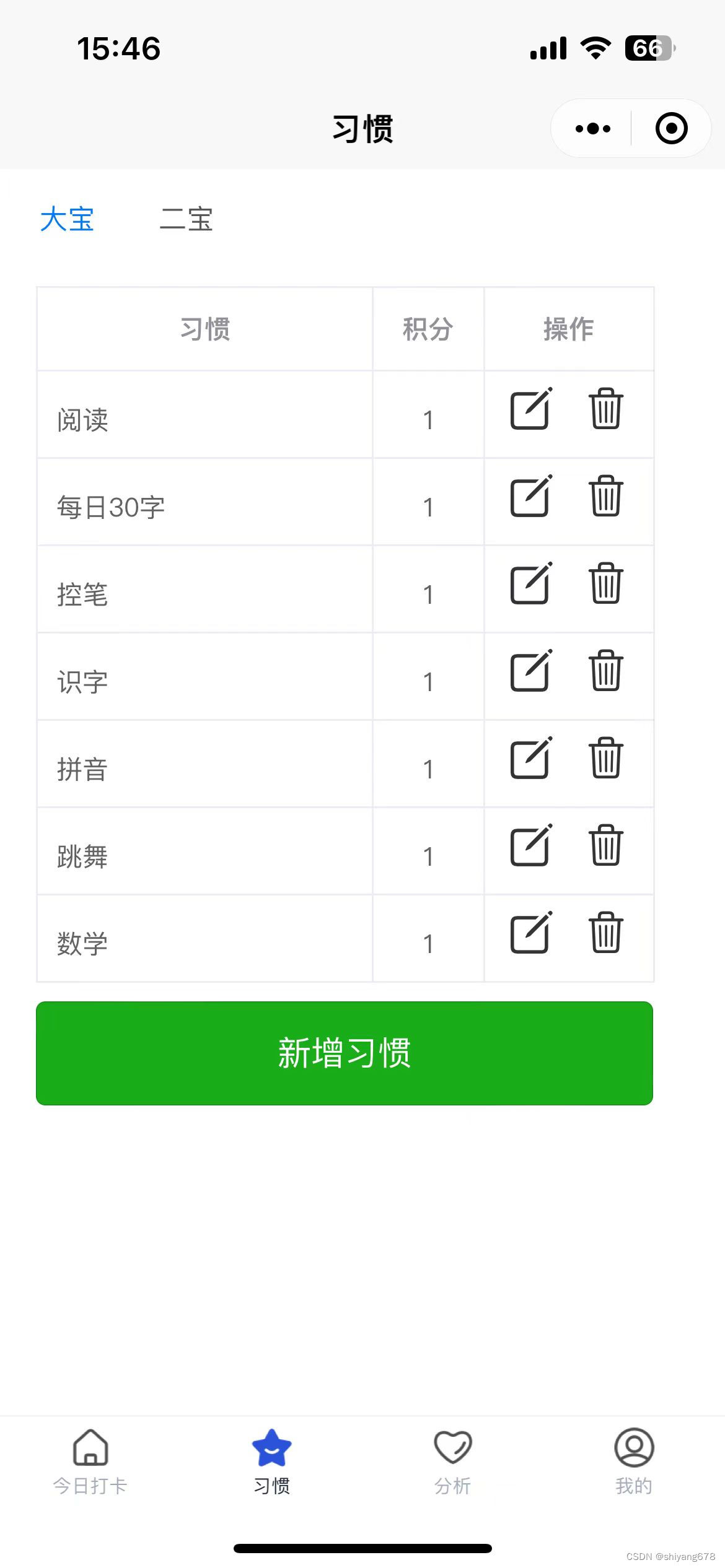This screenshot has height=1568, width=725.
Task: Delete the 每日30字 habit
Action: tap(605, 496)
